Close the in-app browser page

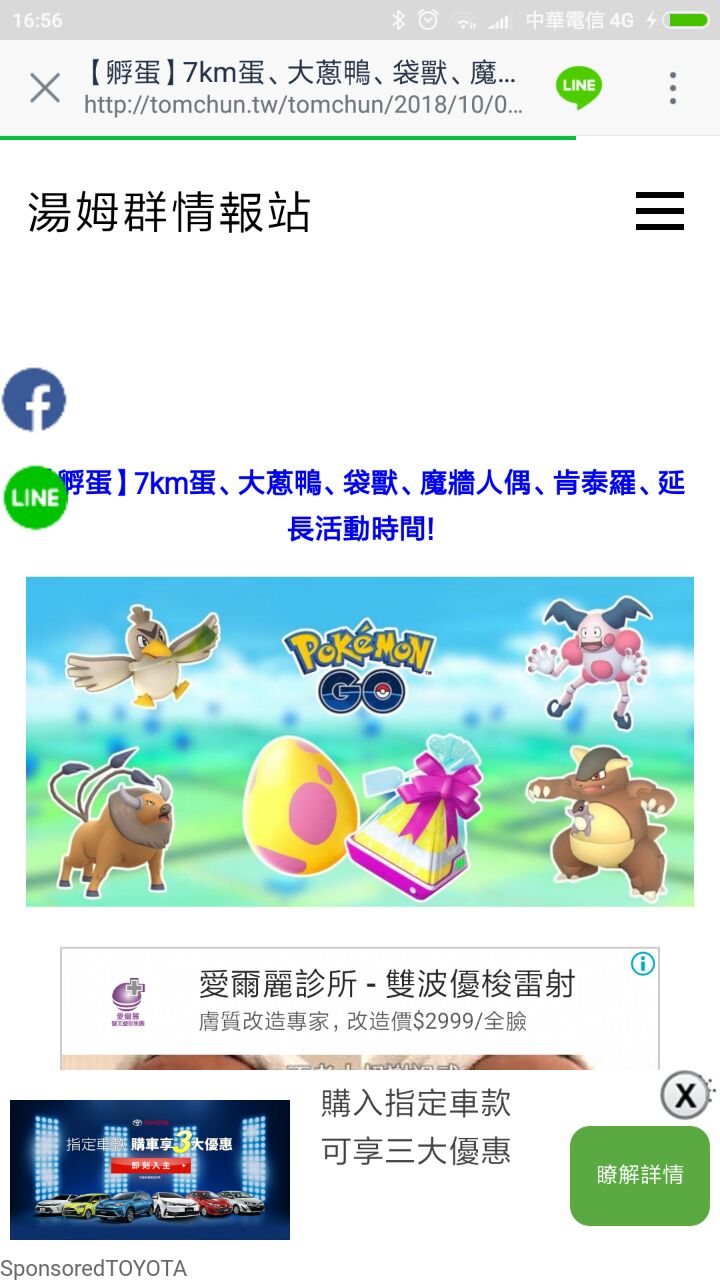point(45,88)
